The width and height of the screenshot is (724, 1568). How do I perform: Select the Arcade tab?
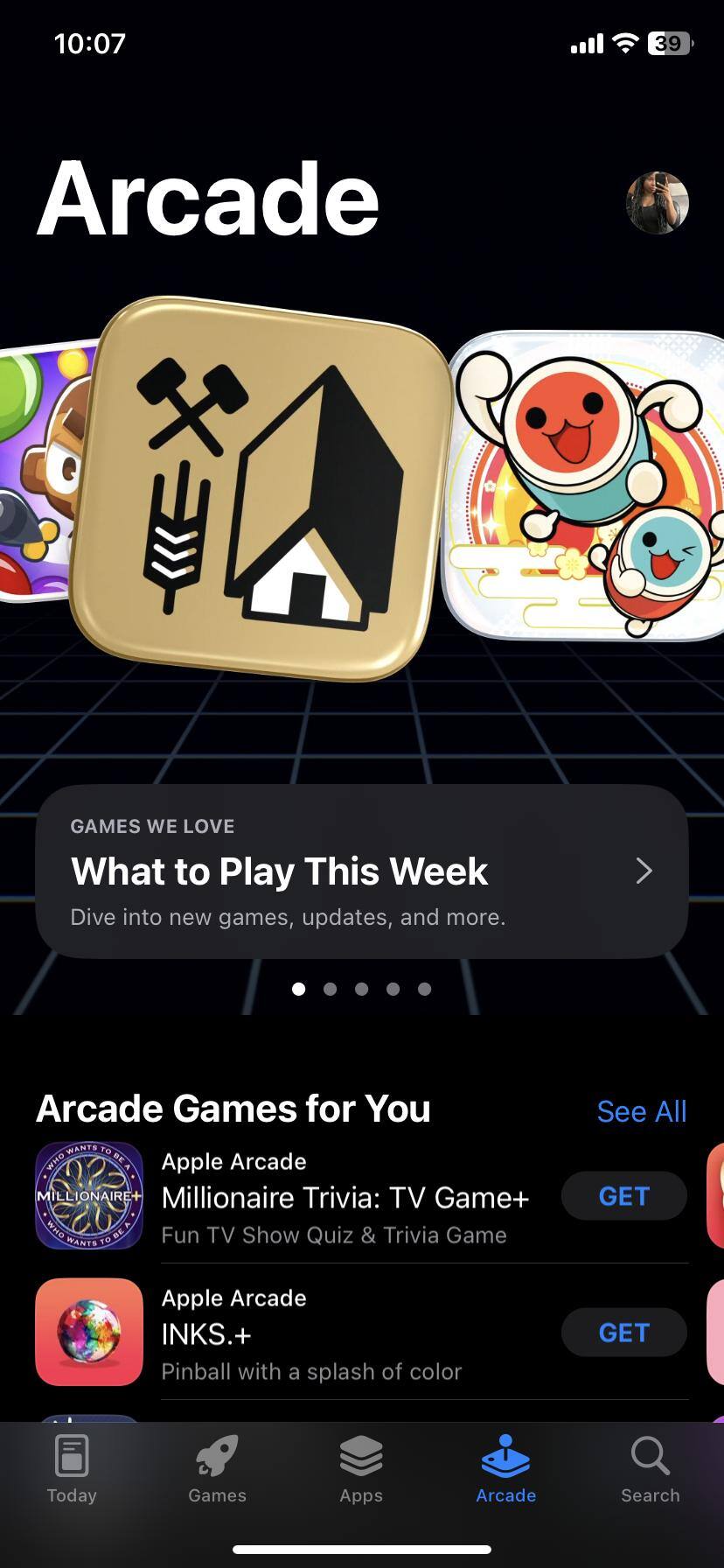tap(505, 1470)
